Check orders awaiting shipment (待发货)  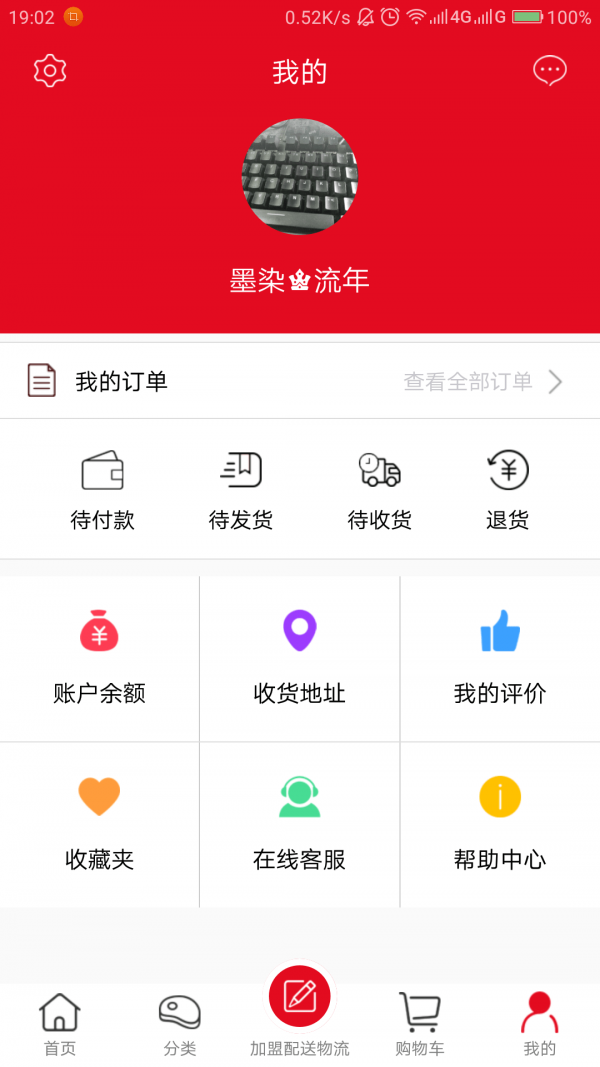click(x=241, y=488)
